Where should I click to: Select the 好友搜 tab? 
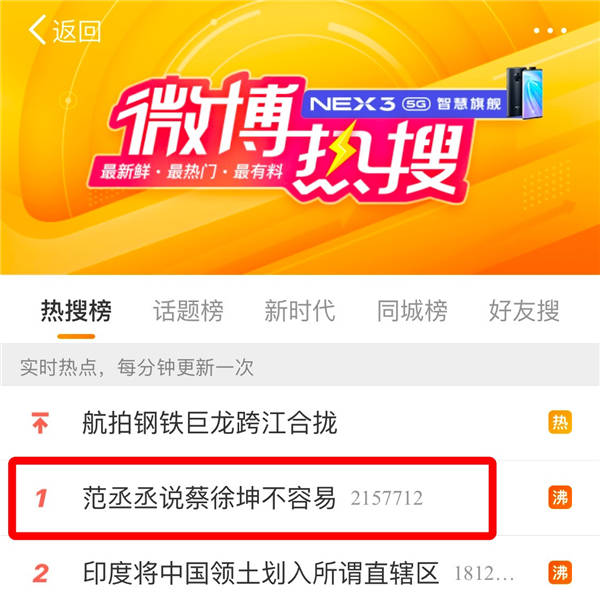(x=523, y=311)
